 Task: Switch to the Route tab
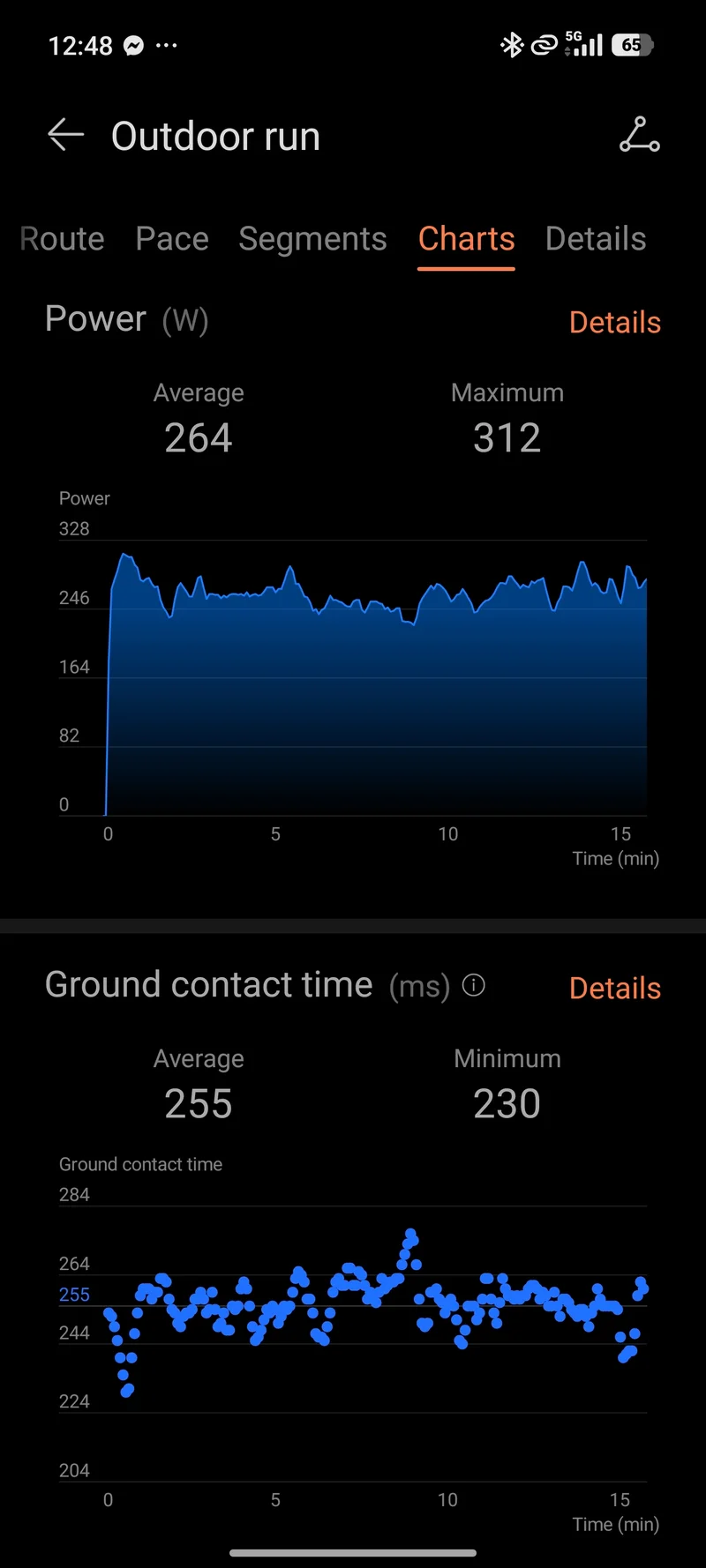click(x=62, y=239)
